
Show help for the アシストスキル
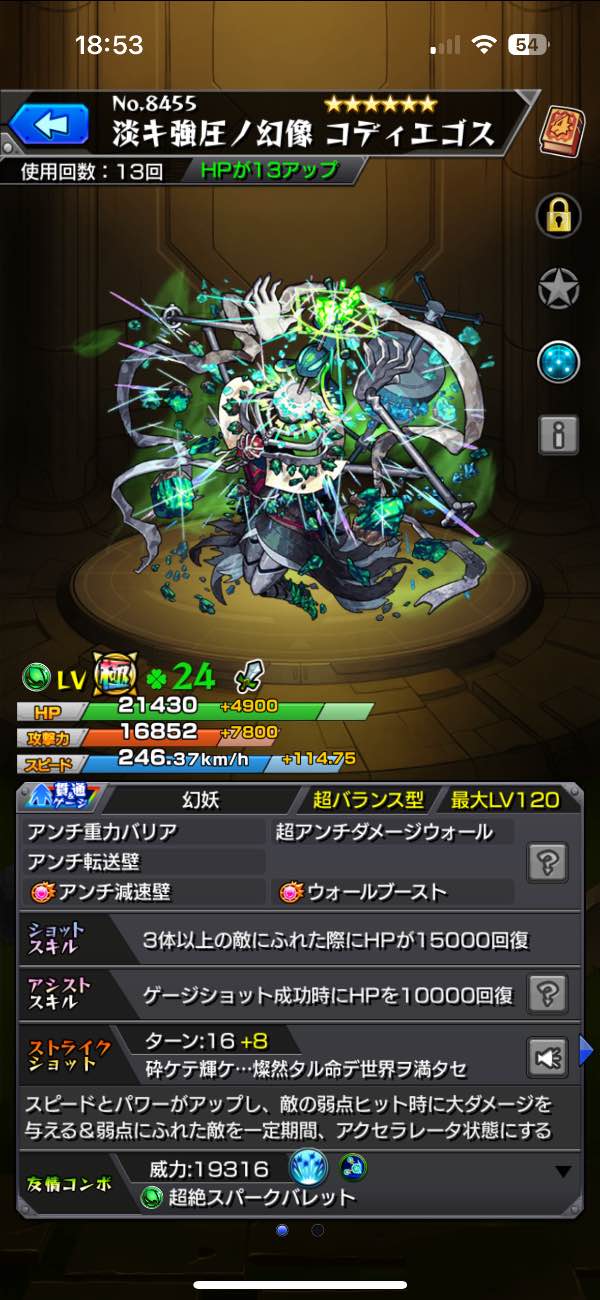tap(549, 993)
